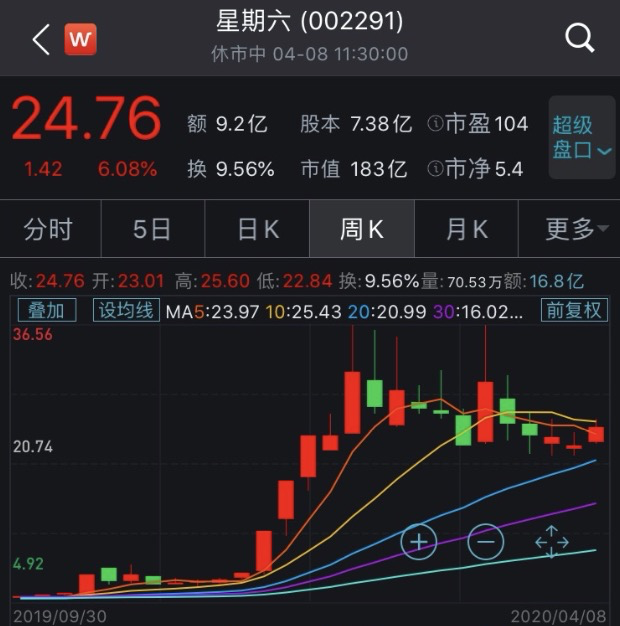Expand the 更多 chart options

click(576, 230)
